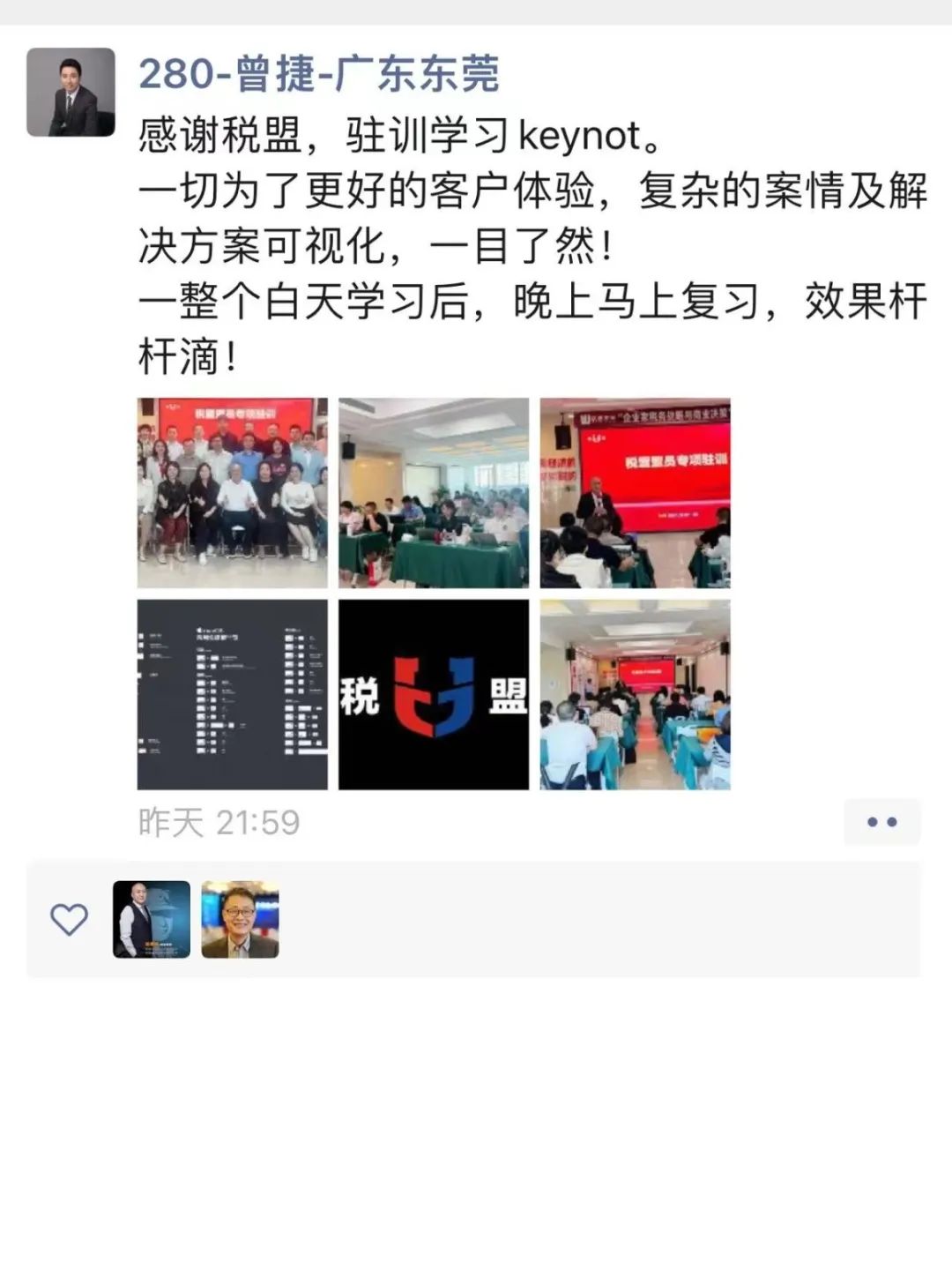This screenshot has height=1270, width=952.
Task: Open the group photo in front of red banner
Action: click(233, 493)
